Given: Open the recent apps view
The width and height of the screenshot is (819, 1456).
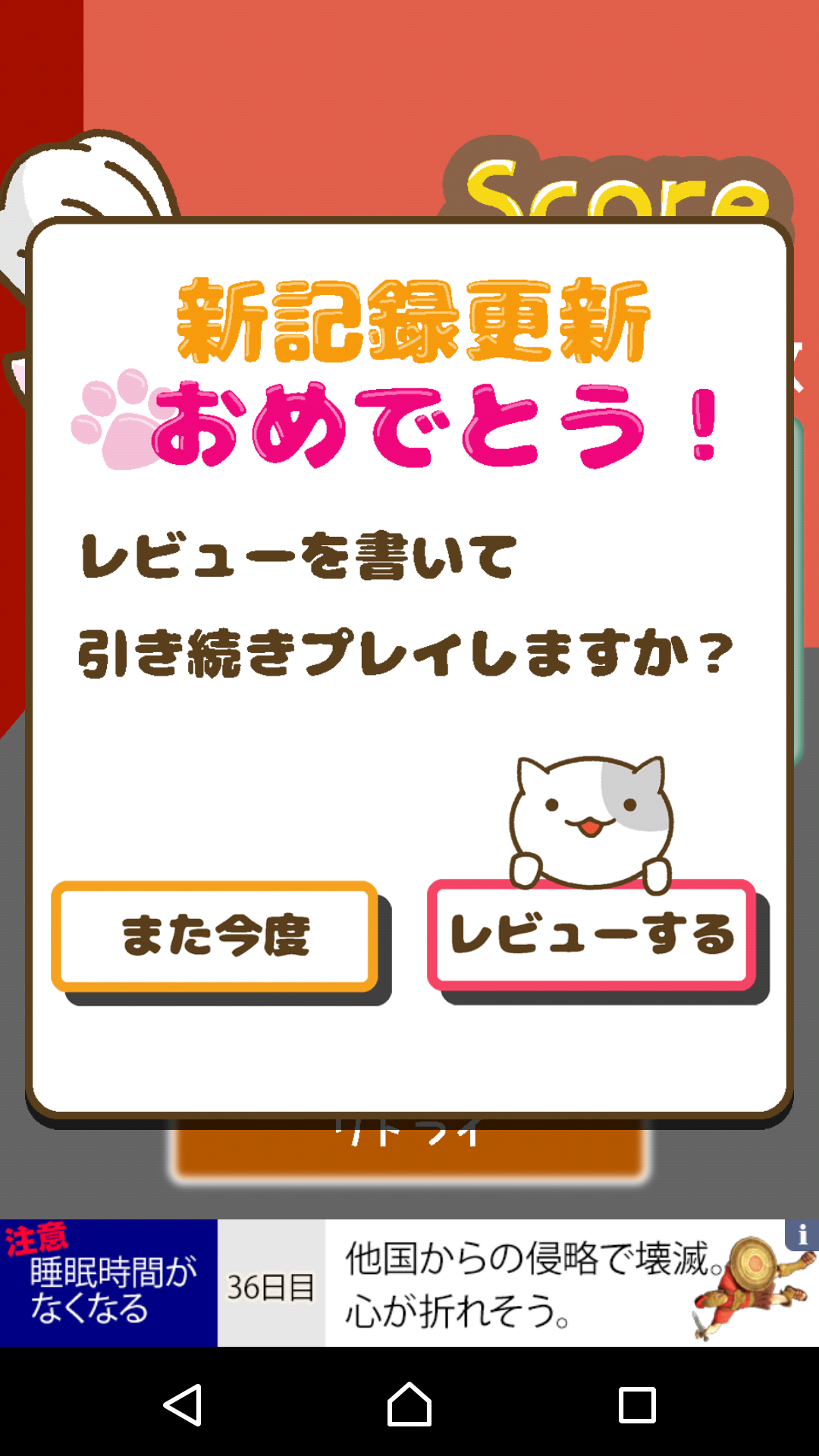Looking at the screenshot, I should click(636, 1404).
